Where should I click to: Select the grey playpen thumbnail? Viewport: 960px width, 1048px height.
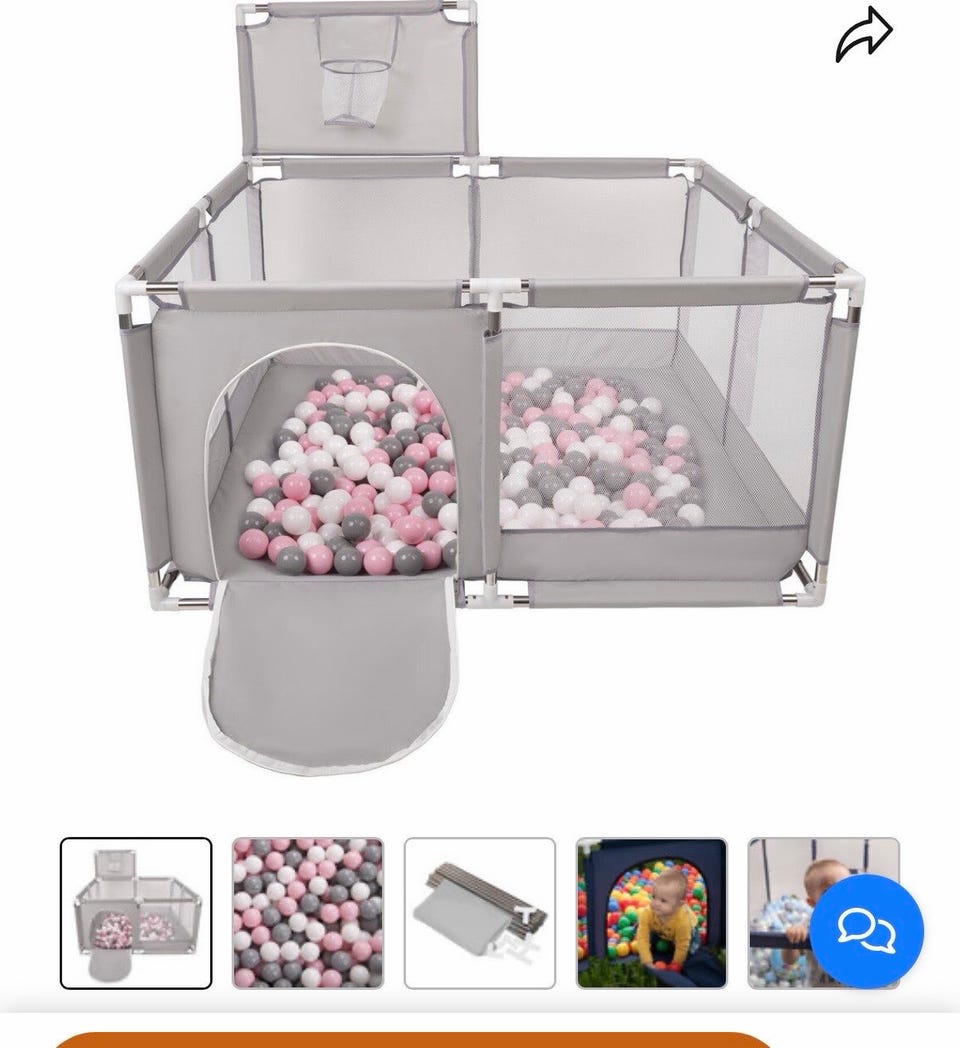(136, 912)
